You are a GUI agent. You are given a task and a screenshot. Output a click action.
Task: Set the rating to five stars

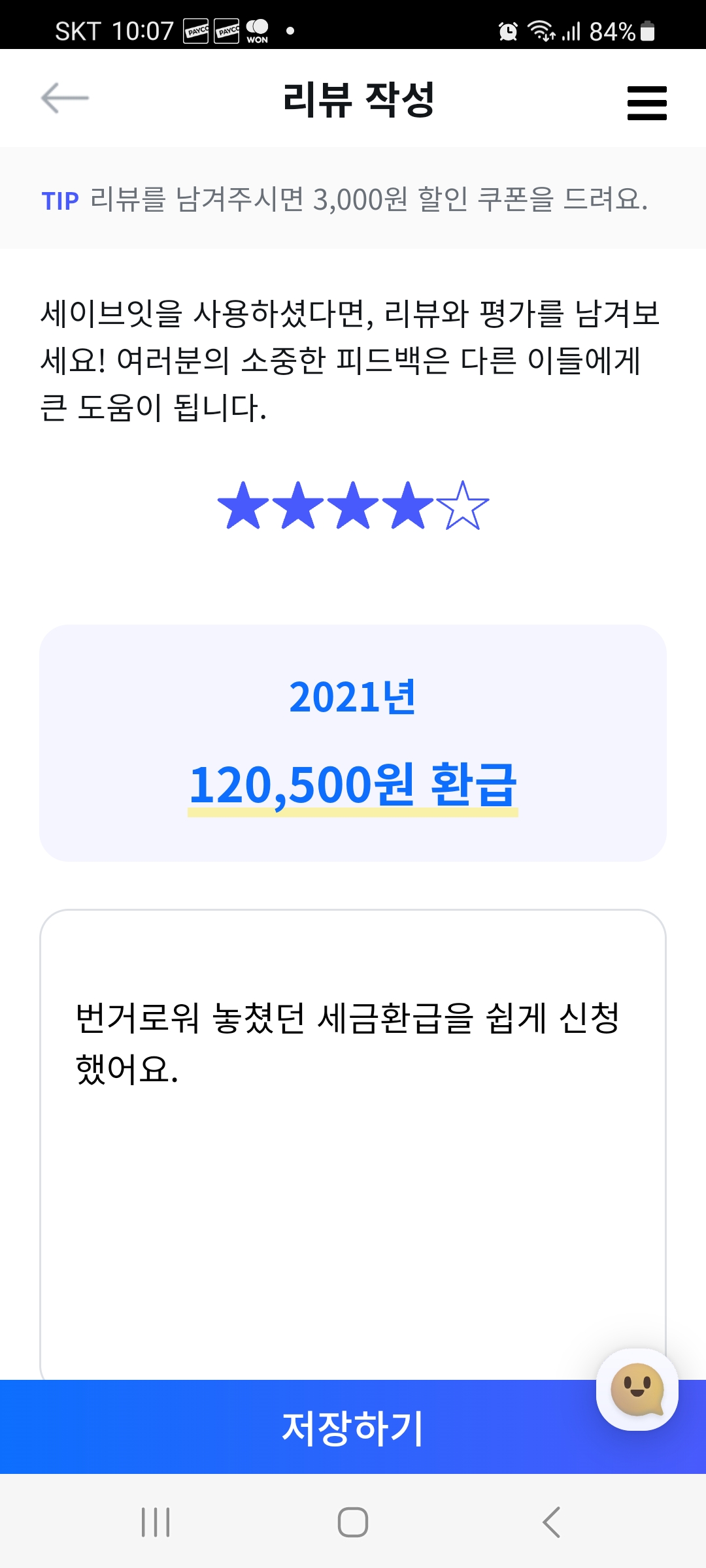point(463,505)
